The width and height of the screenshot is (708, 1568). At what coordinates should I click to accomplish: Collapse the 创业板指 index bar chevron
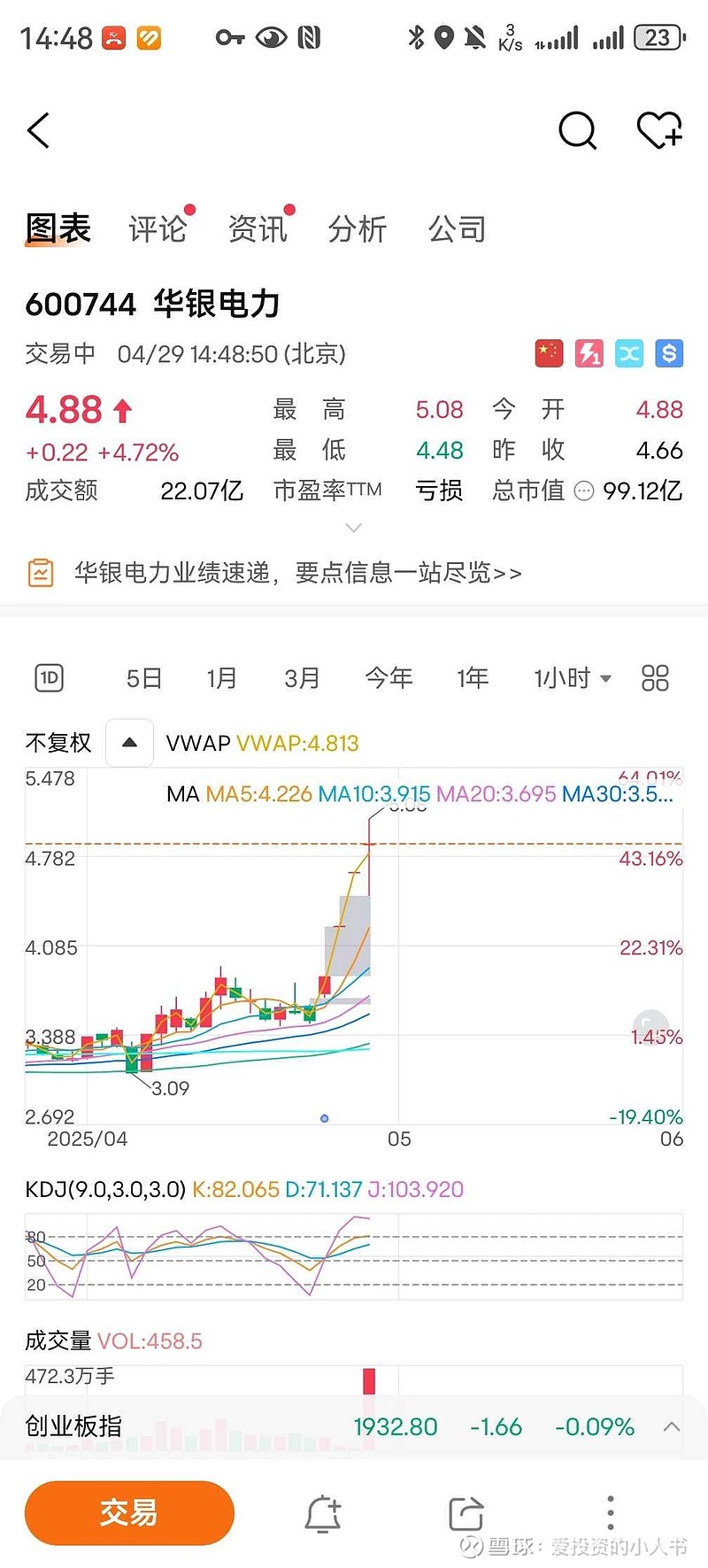click(x=670, y=1426)
